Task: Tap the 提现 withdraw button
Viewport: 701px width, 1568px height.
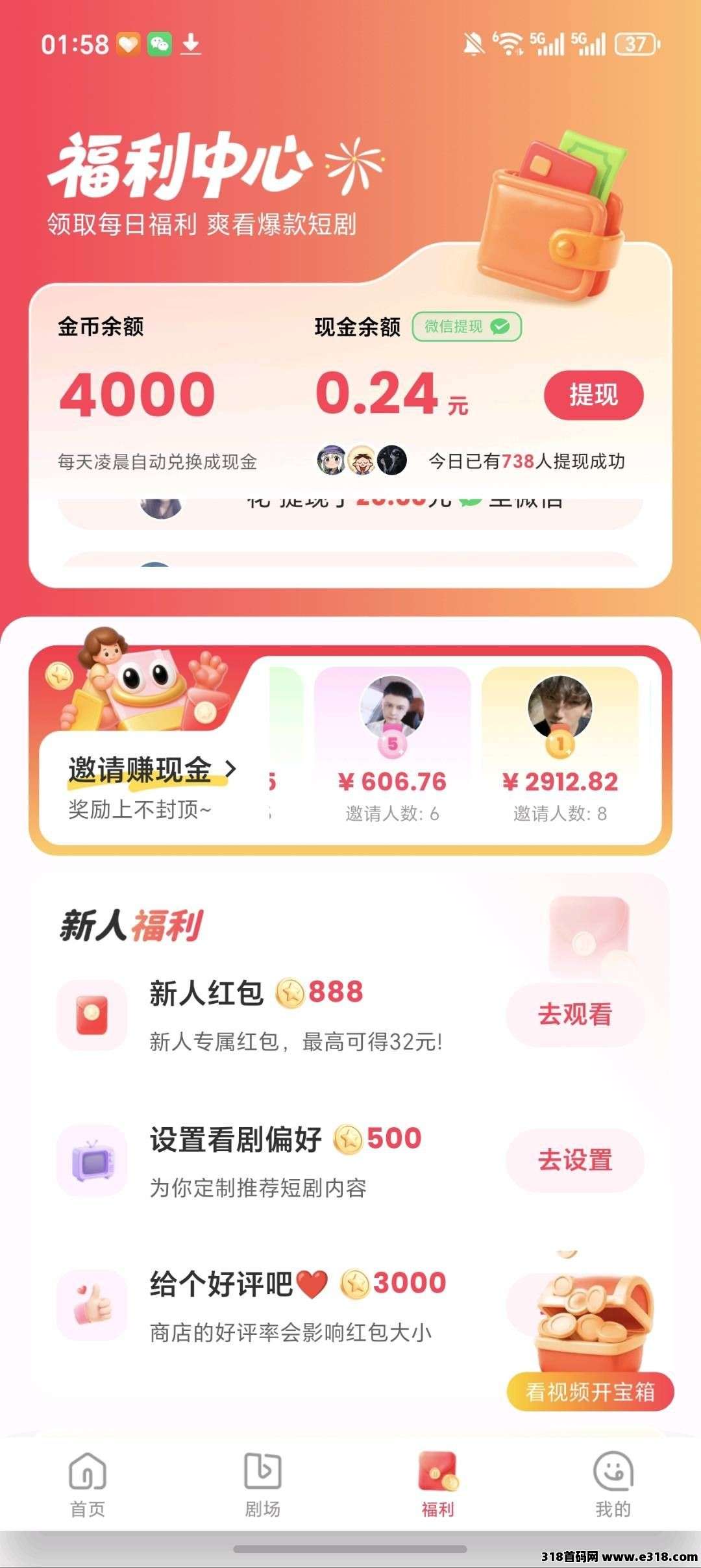Action: tap(593, 395)
